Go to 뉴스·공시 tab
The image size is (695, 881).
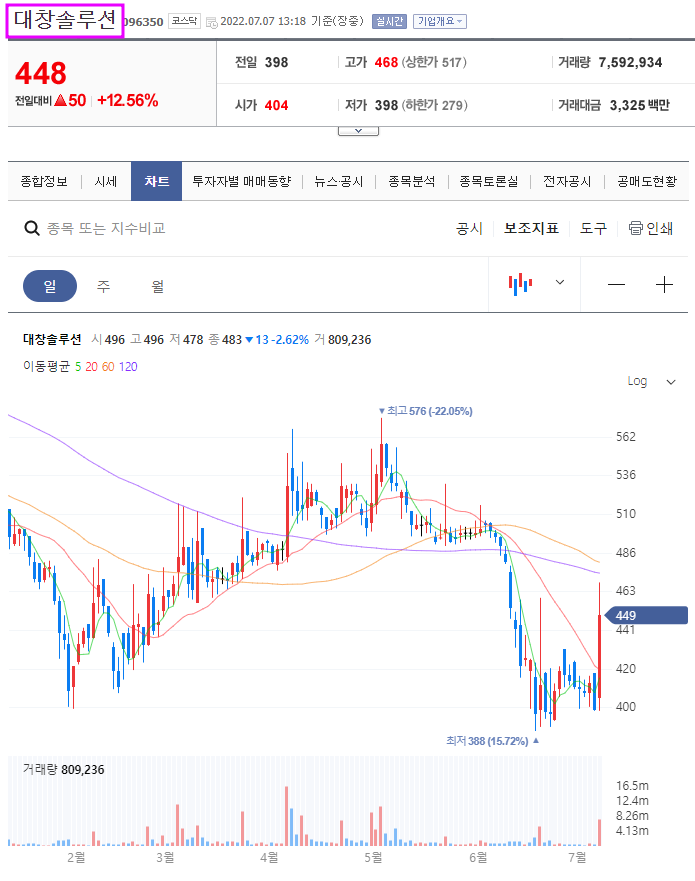[338, 181]
